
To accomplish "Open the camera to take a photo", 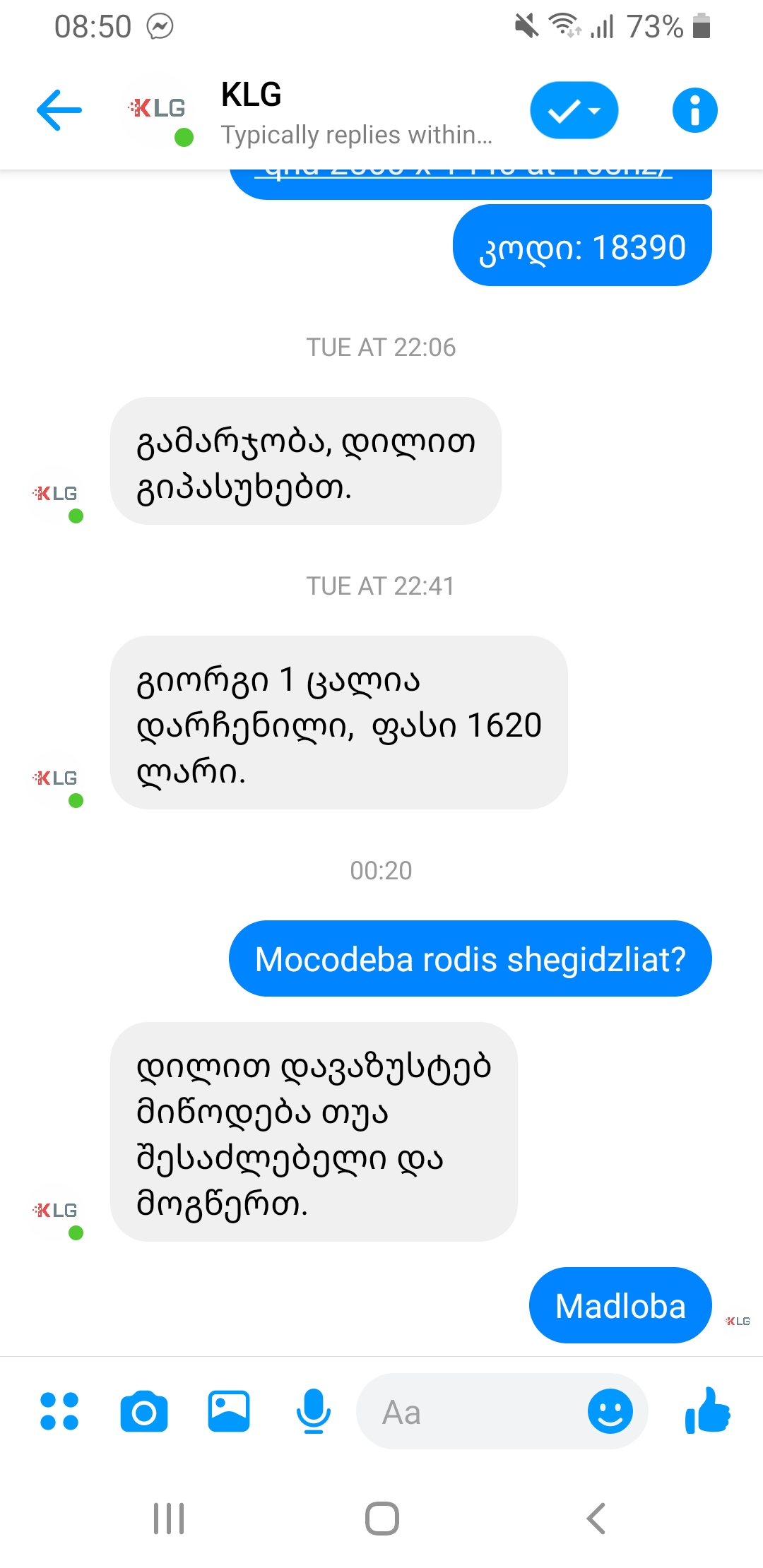I will point(144,1413).
